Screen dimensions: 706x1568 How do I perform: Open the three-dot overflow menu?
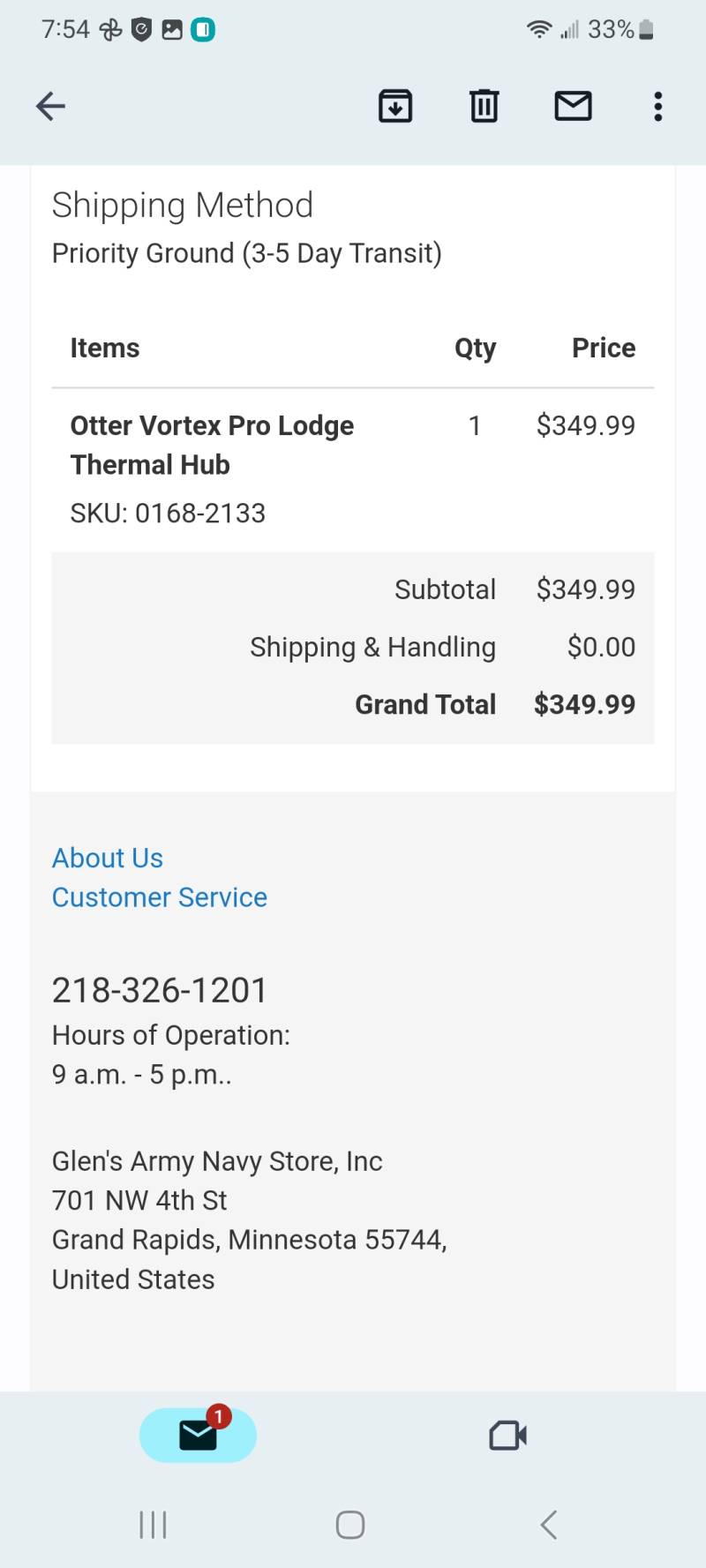click(657, 106)
